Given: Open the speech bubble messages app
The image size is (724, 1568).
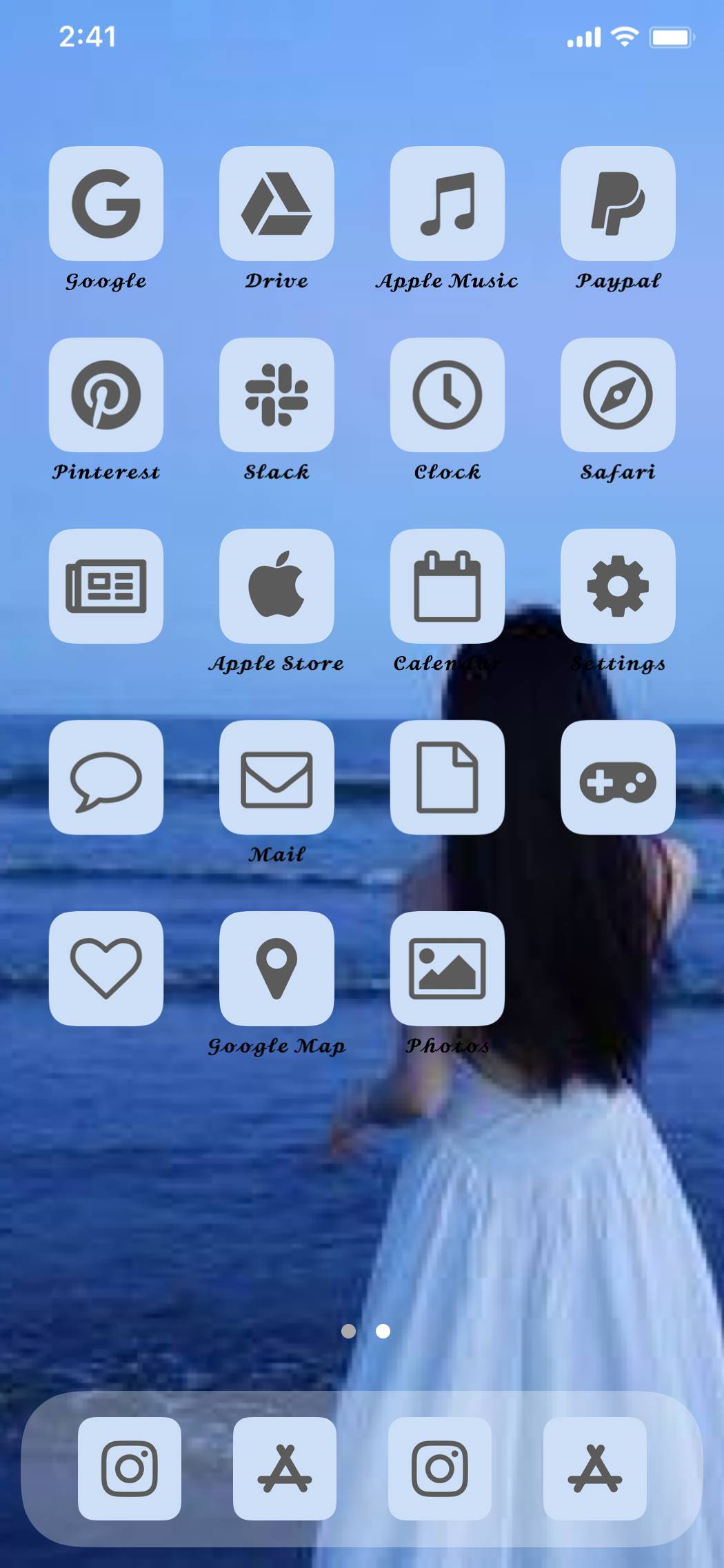Looking at the screenshot, I should 105,777.
